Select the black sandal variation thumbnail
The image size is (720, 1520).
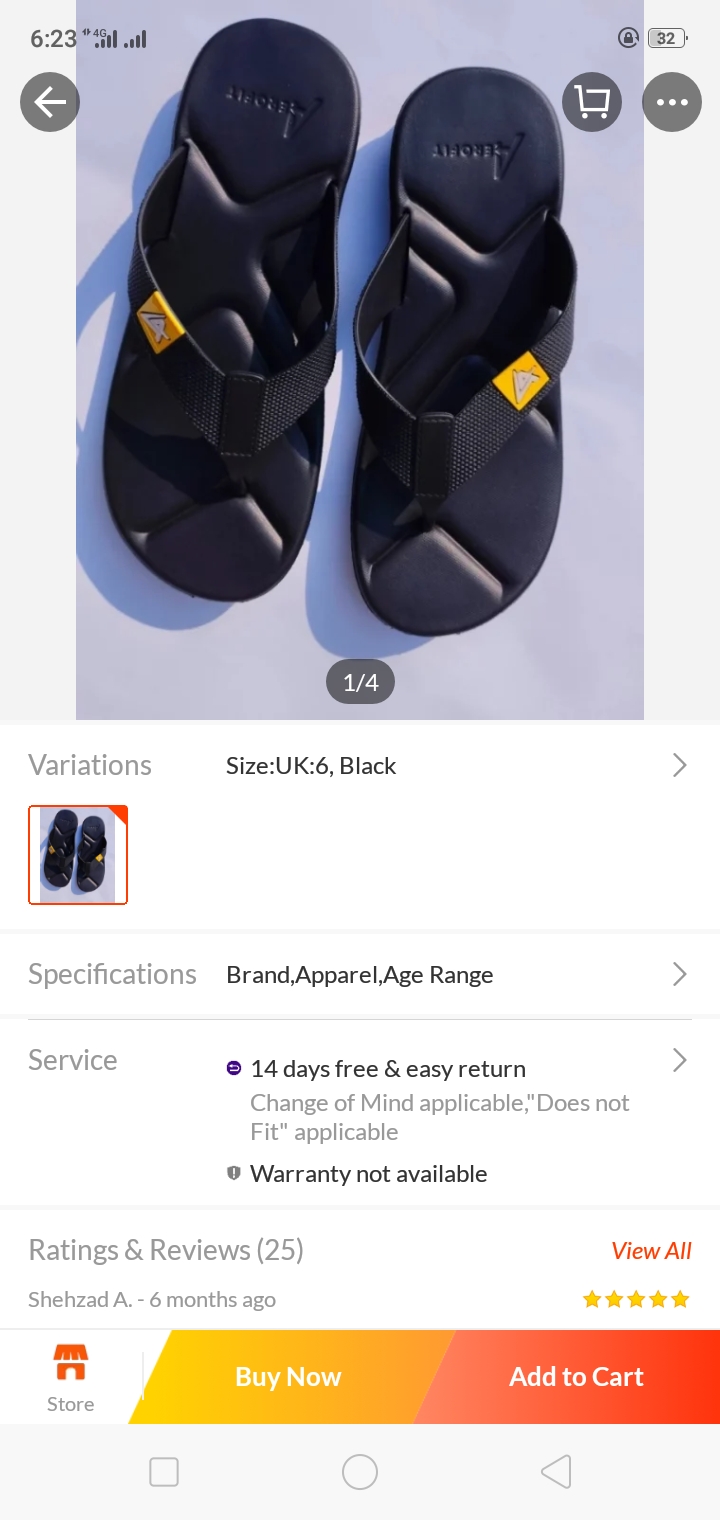pos(78,855)
